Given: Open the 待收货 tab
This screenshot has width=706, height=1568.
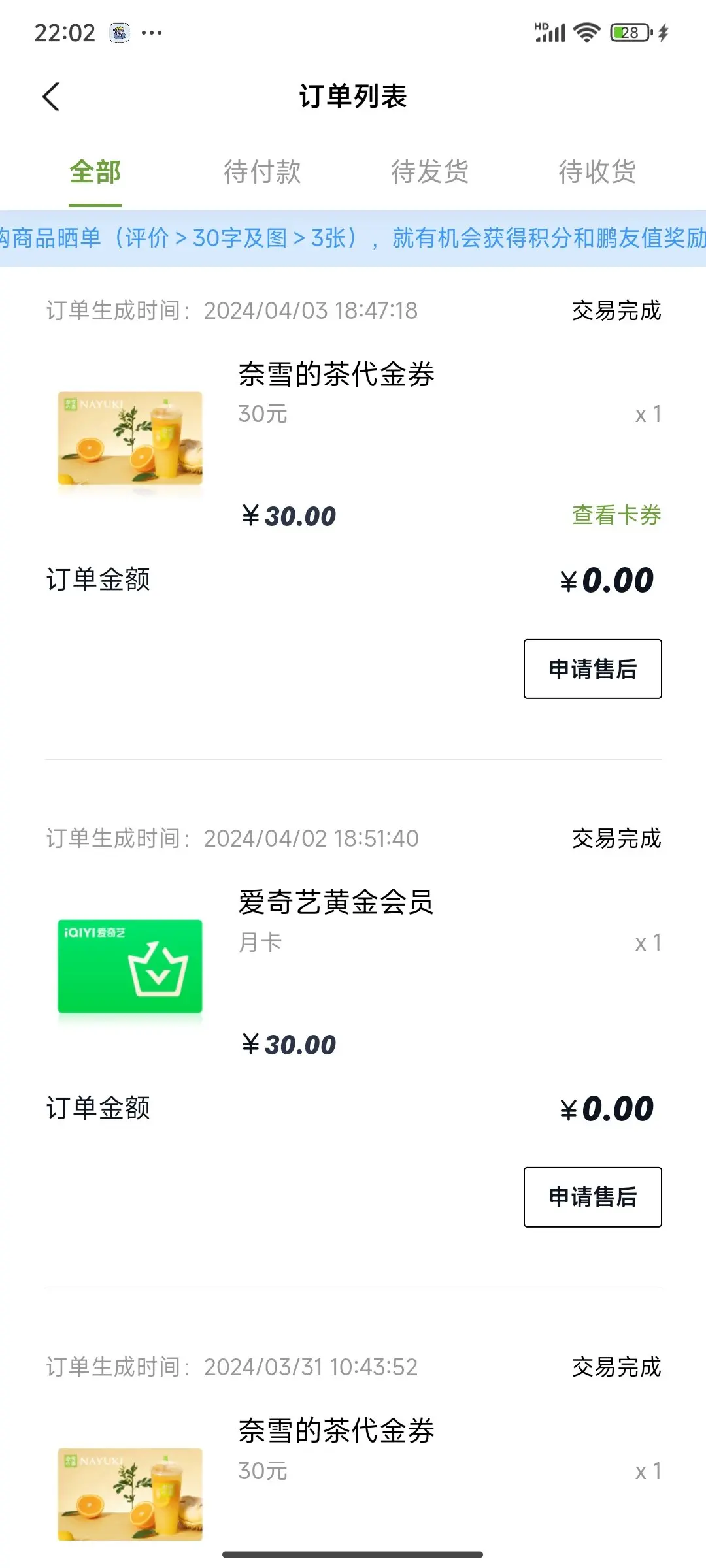Looking at the screenshot, I should point(597,172).
